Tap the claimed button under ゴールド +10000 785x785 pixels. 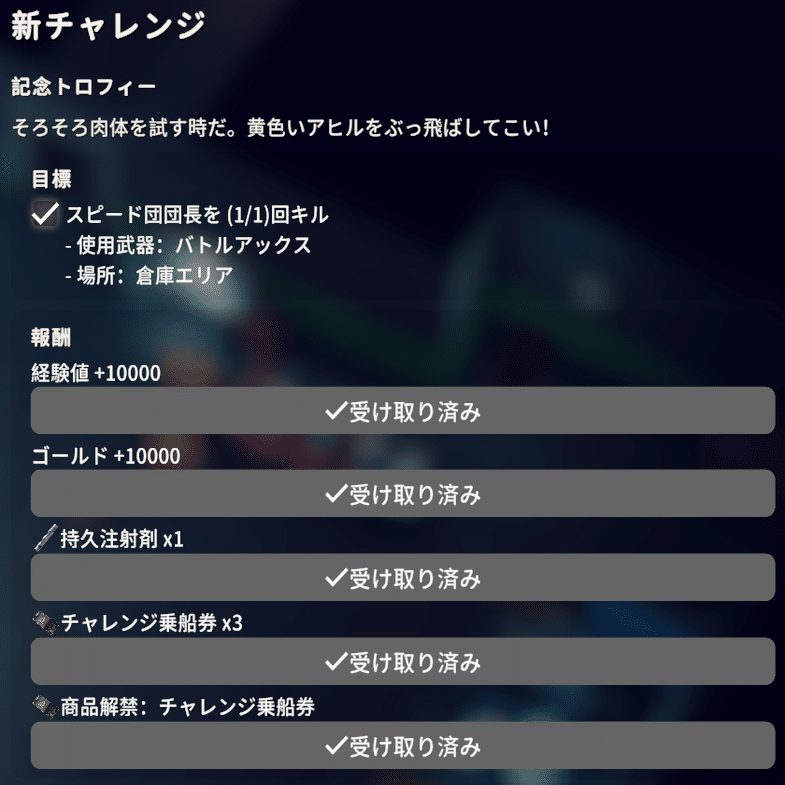[403, 494]
